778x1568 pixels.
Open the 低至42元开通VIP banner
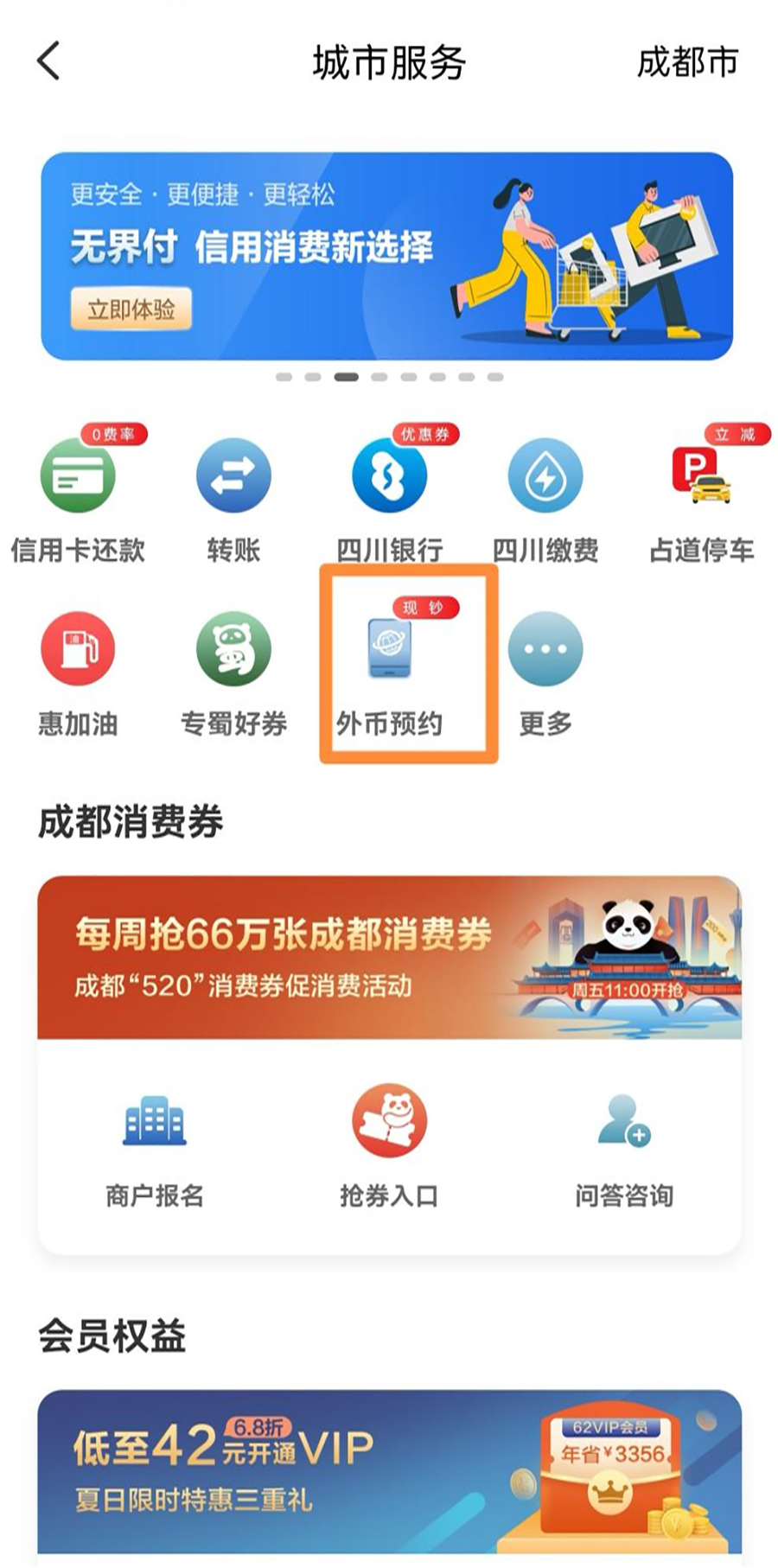point(389,1471)
